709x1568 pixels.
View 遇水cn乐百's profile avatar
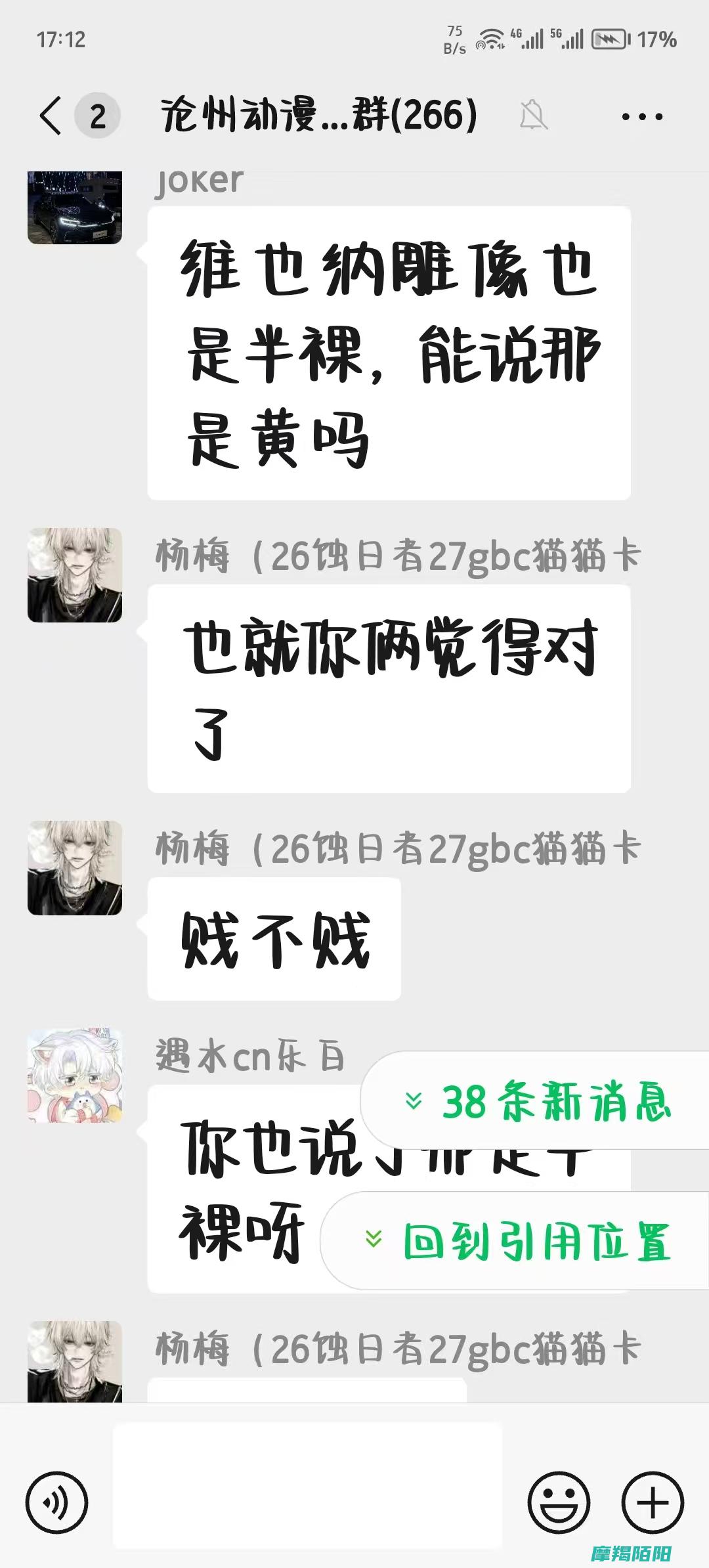(75, 1075)
